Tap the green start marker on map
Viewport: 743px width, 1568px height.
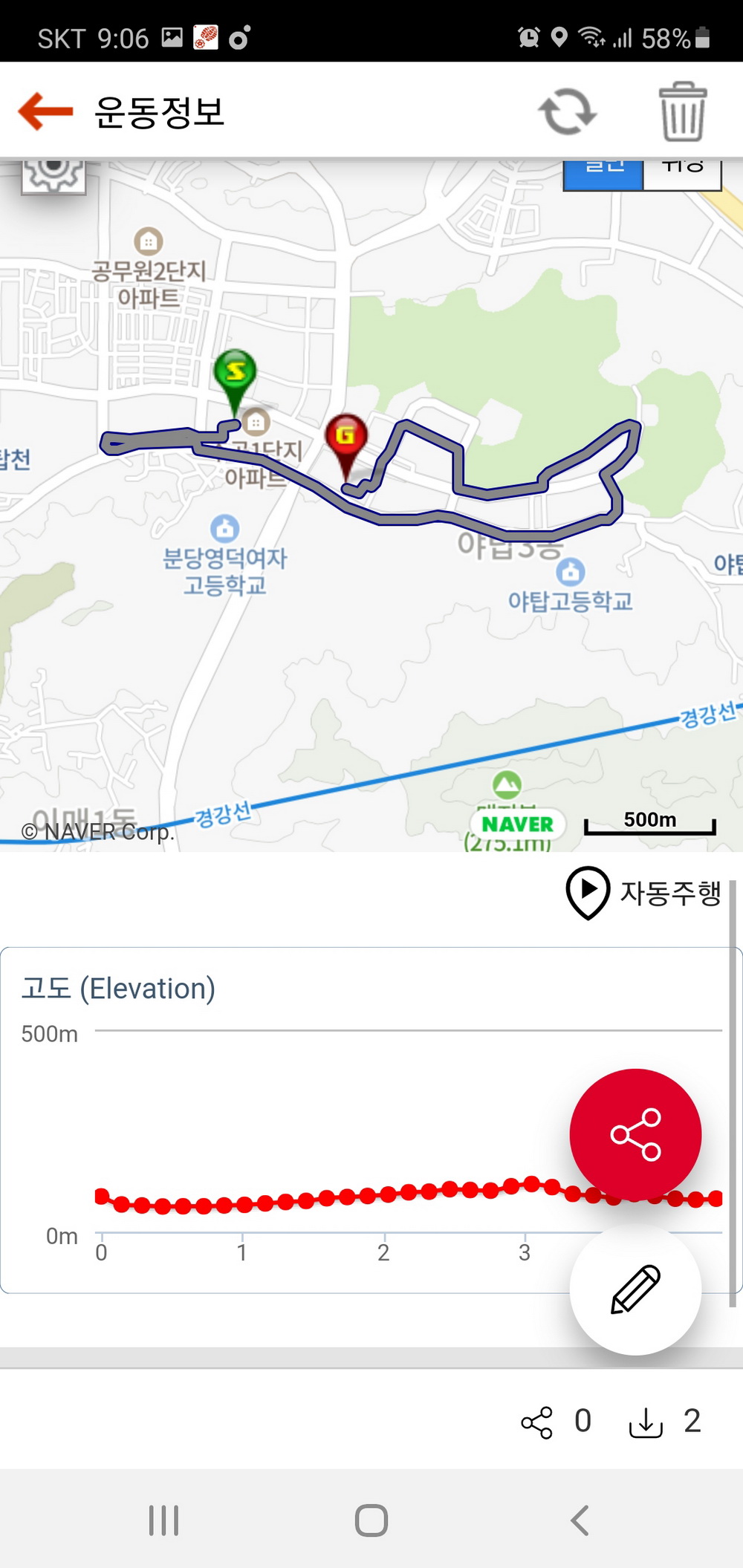(x=235, y=374)
